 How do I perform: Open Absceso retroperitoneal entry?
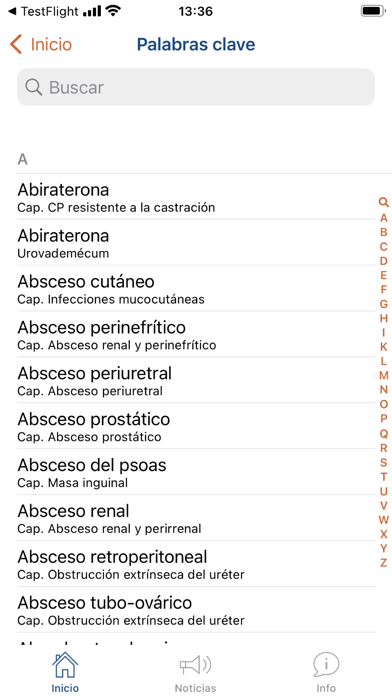(196, 564)
